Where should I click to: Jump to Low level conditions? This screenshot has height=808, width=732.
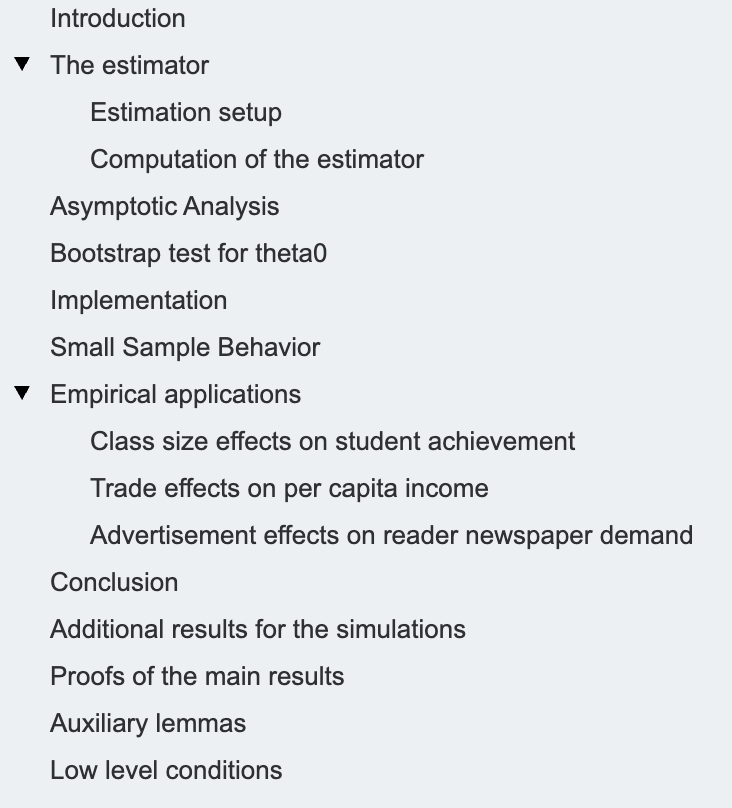pyautogui.click(x=166, y=770)
